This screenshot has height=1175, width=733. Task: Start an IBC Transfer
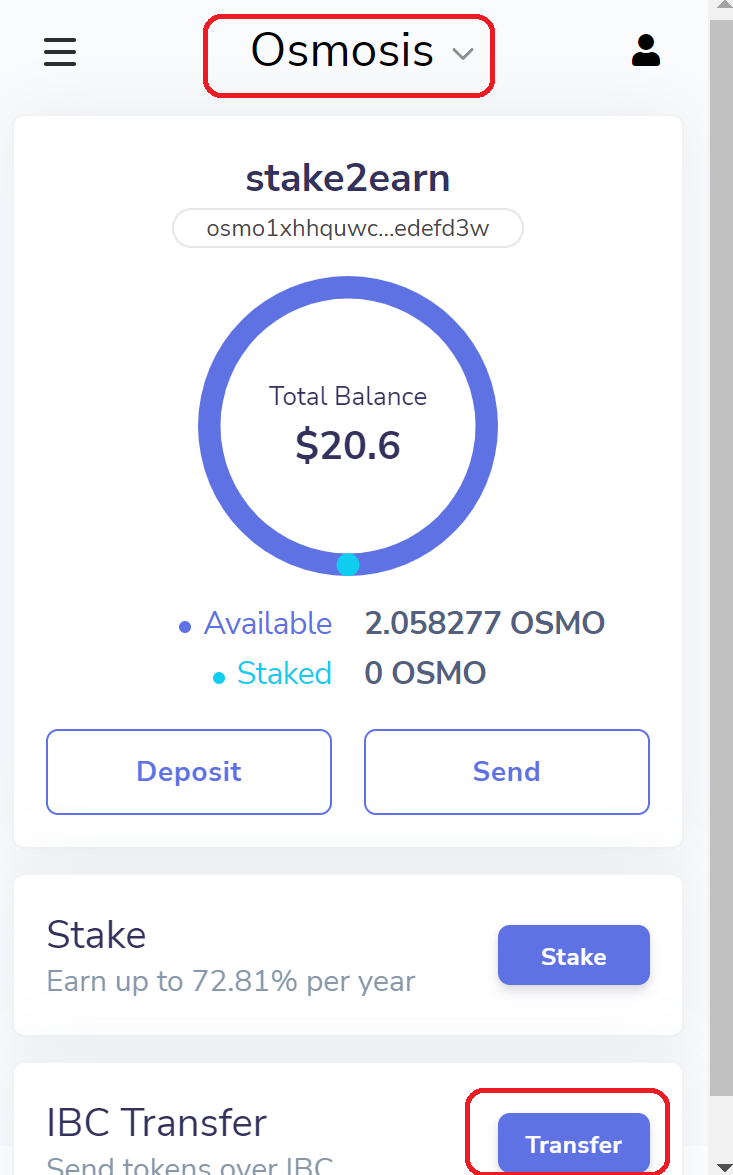(573, 1143)
